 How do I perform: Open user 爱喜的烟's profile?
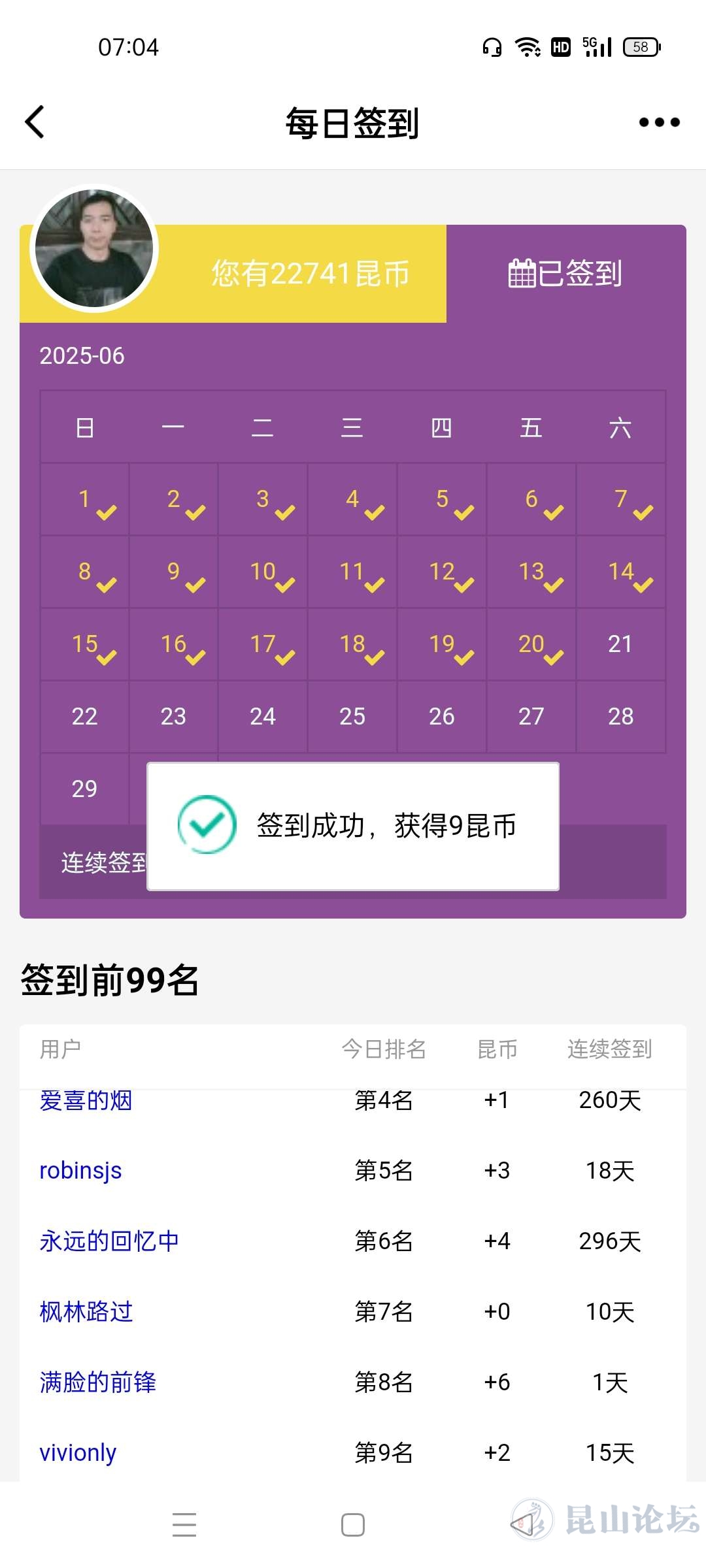[x=86, y=1101]
